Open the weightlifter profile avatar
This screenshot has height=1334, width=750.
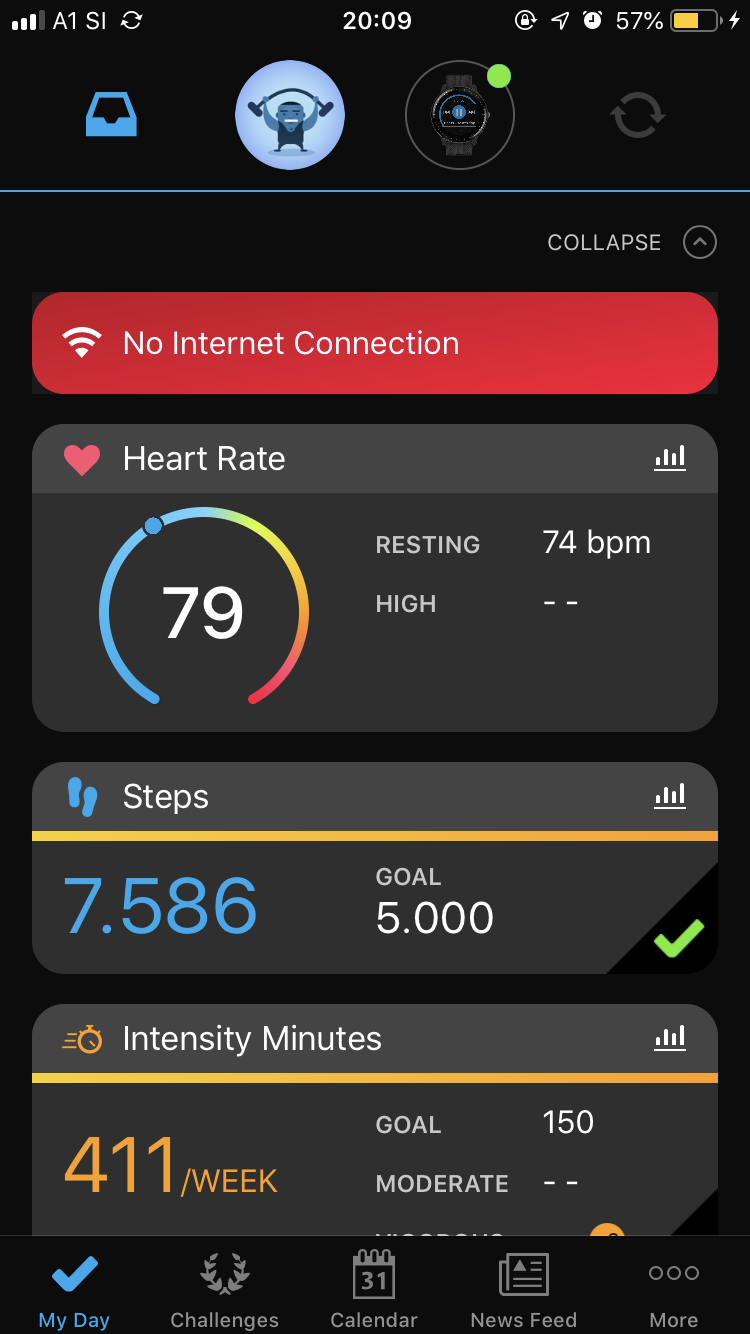point(290,115)
